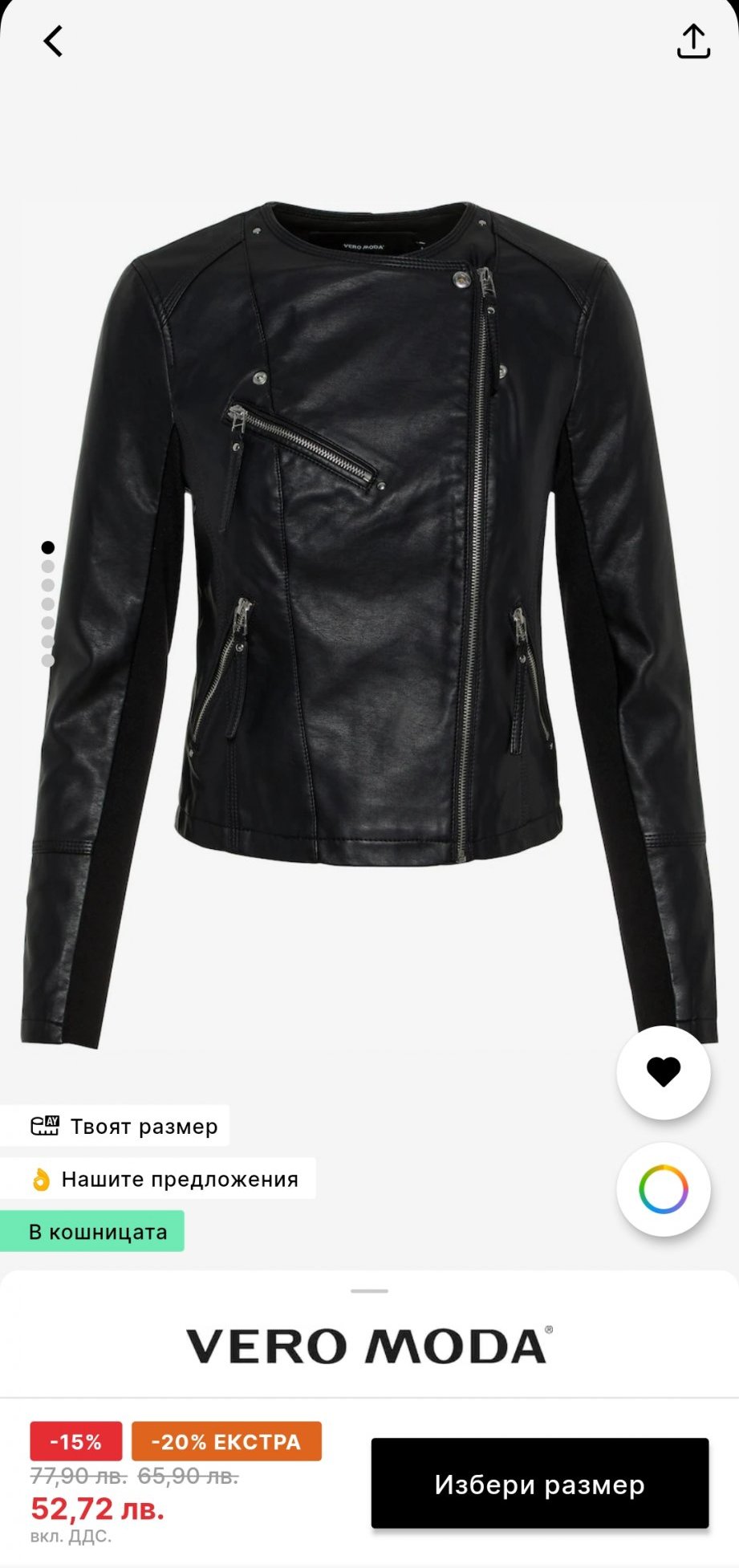
Task: Add the jacket to your wishlist
Action: tap(663, 1072)
